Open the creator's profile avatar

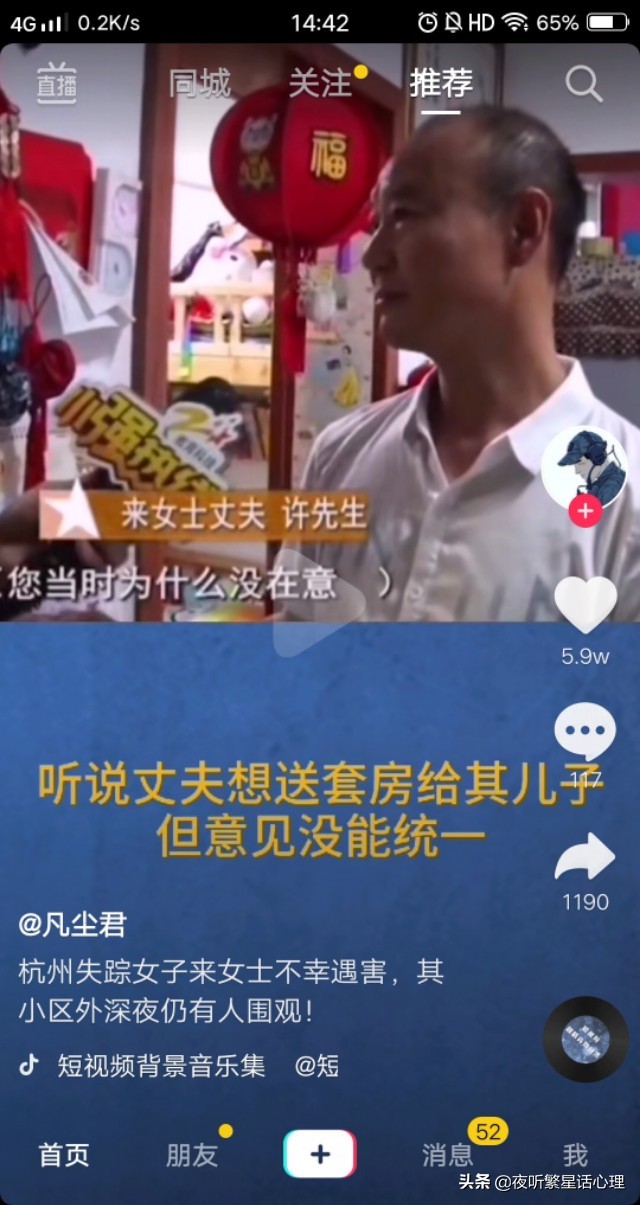pyautogui.click(x=584, y=468)
